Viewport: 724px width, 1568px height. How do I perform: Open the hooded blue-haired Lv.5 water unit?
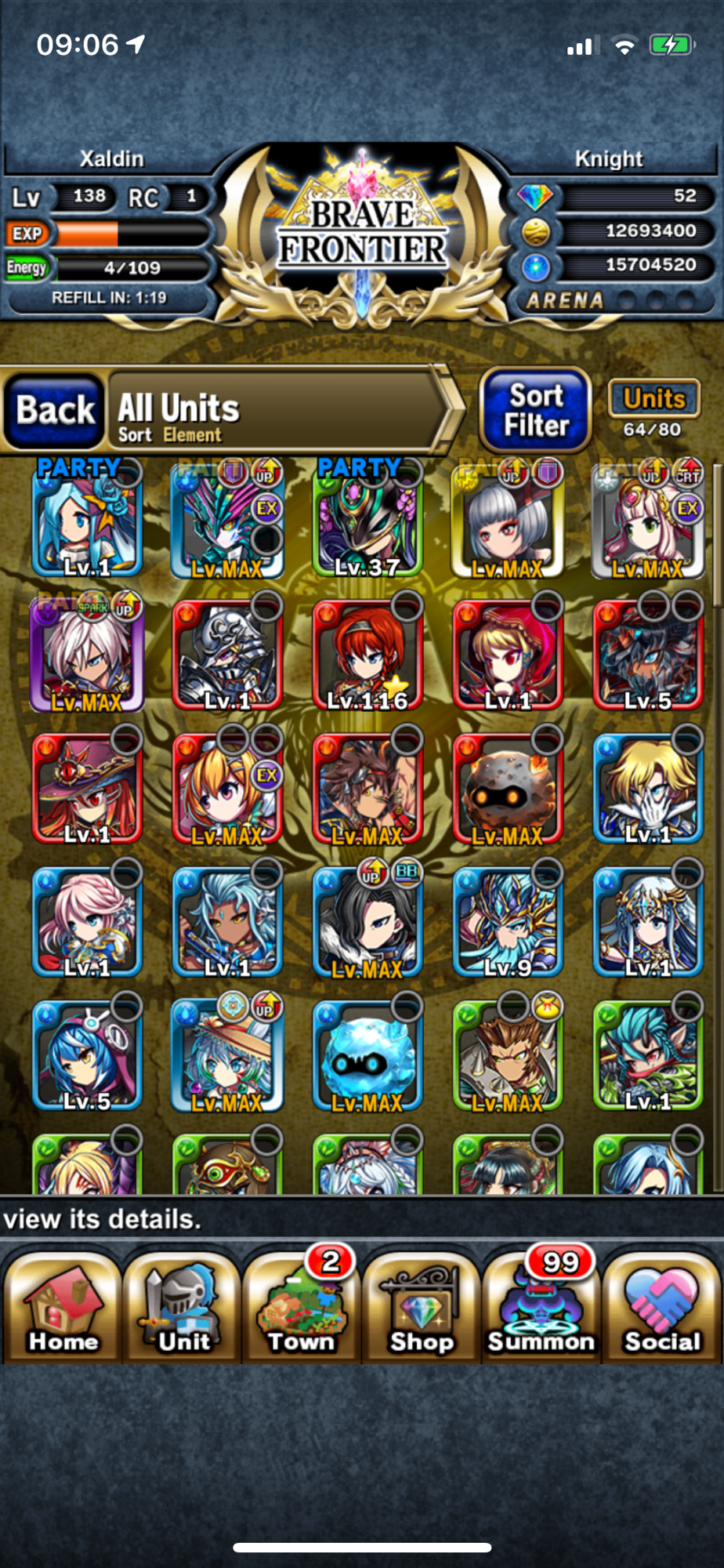coord(87,1056)
